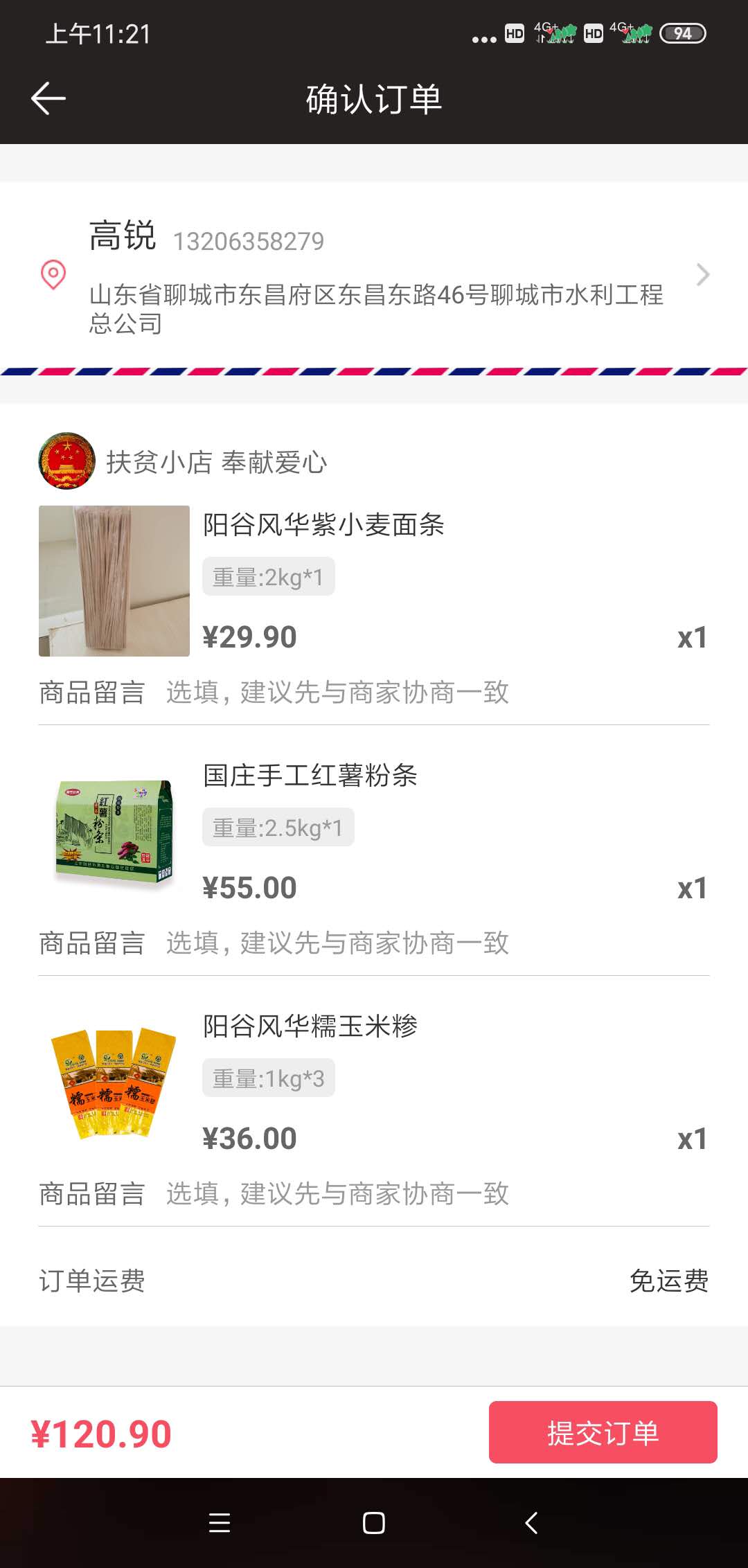This screenshot has height=1568, width=748.
Task: Open recent apps from the navigation bar
Action: coord(220,1523)
